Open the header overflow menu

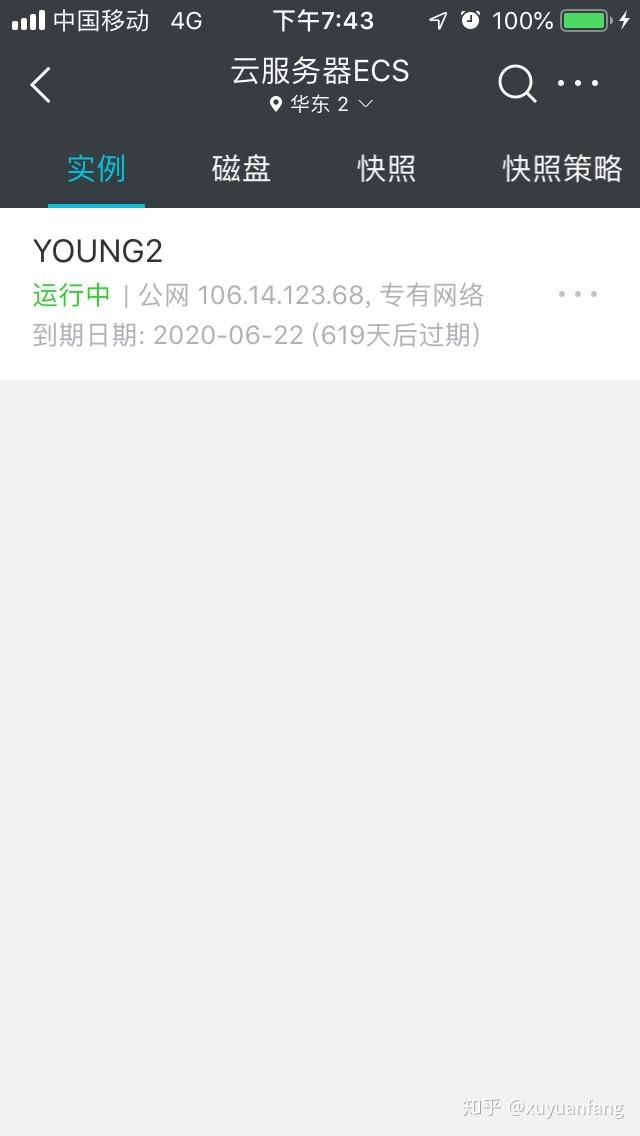pyautogui.click(x=578, y=85)
